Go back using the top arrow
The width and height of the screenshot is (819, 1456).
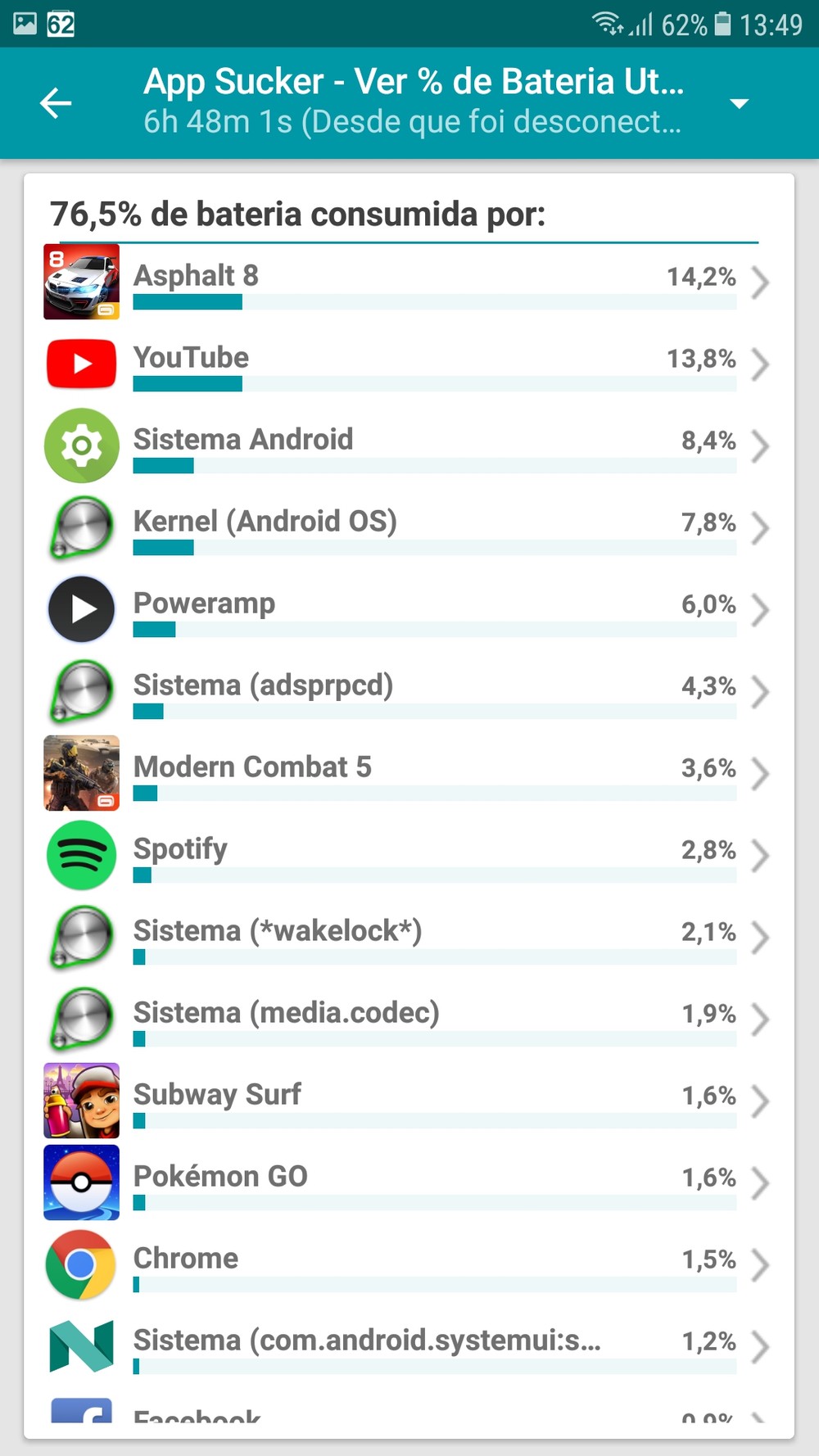click(x=56, y=103)
